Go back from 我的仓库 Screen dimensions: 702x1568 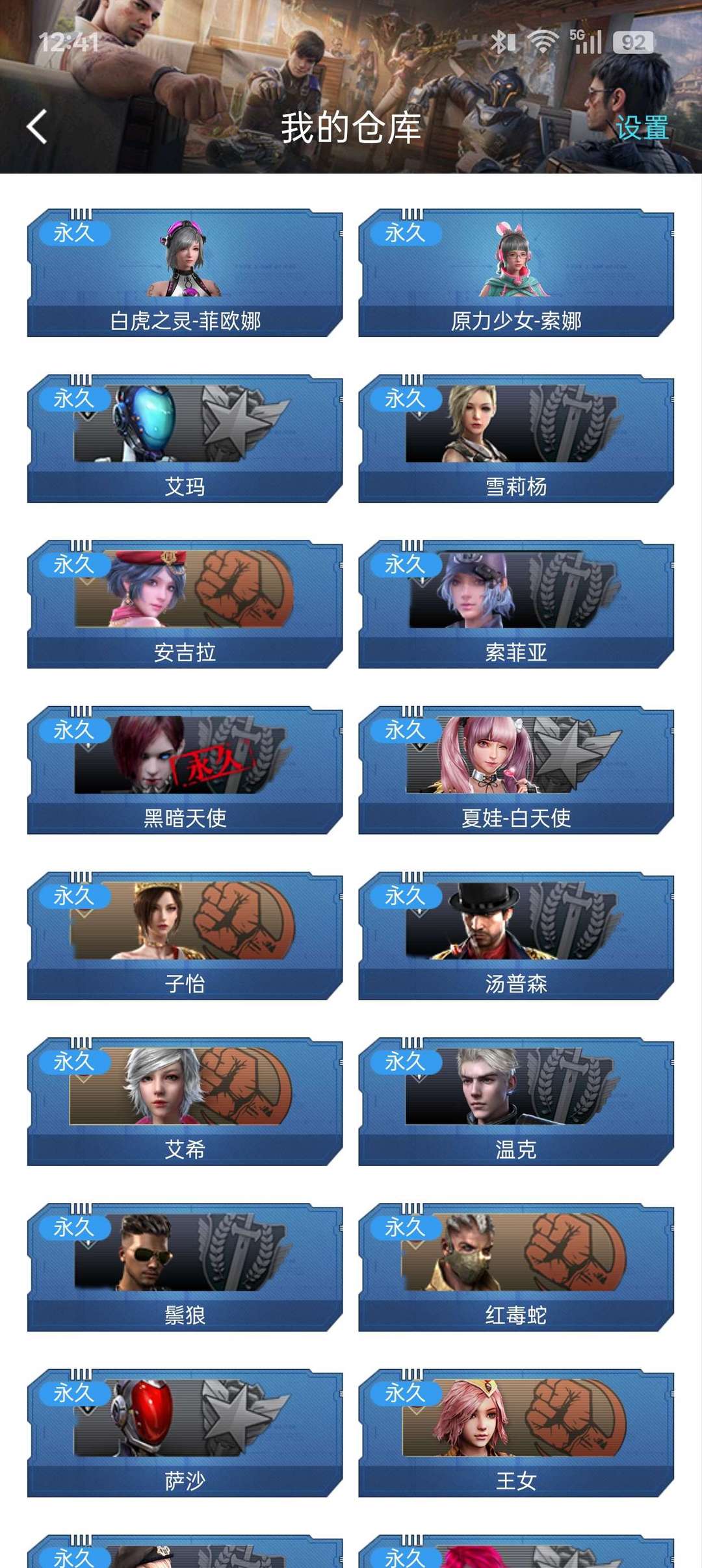(38, 126)
